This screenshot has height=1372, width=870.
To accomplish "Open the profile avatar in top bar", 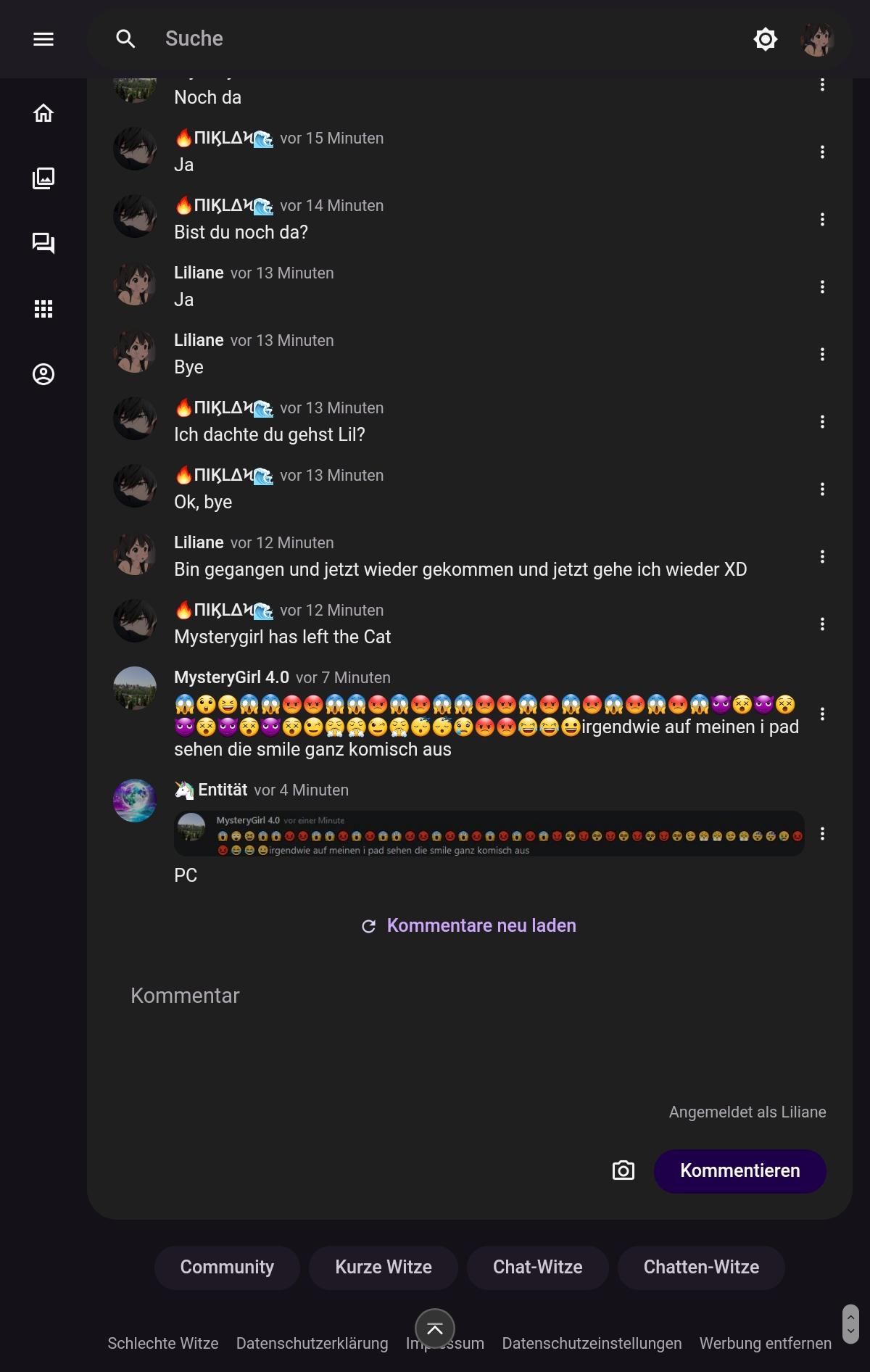I will 817,39.
